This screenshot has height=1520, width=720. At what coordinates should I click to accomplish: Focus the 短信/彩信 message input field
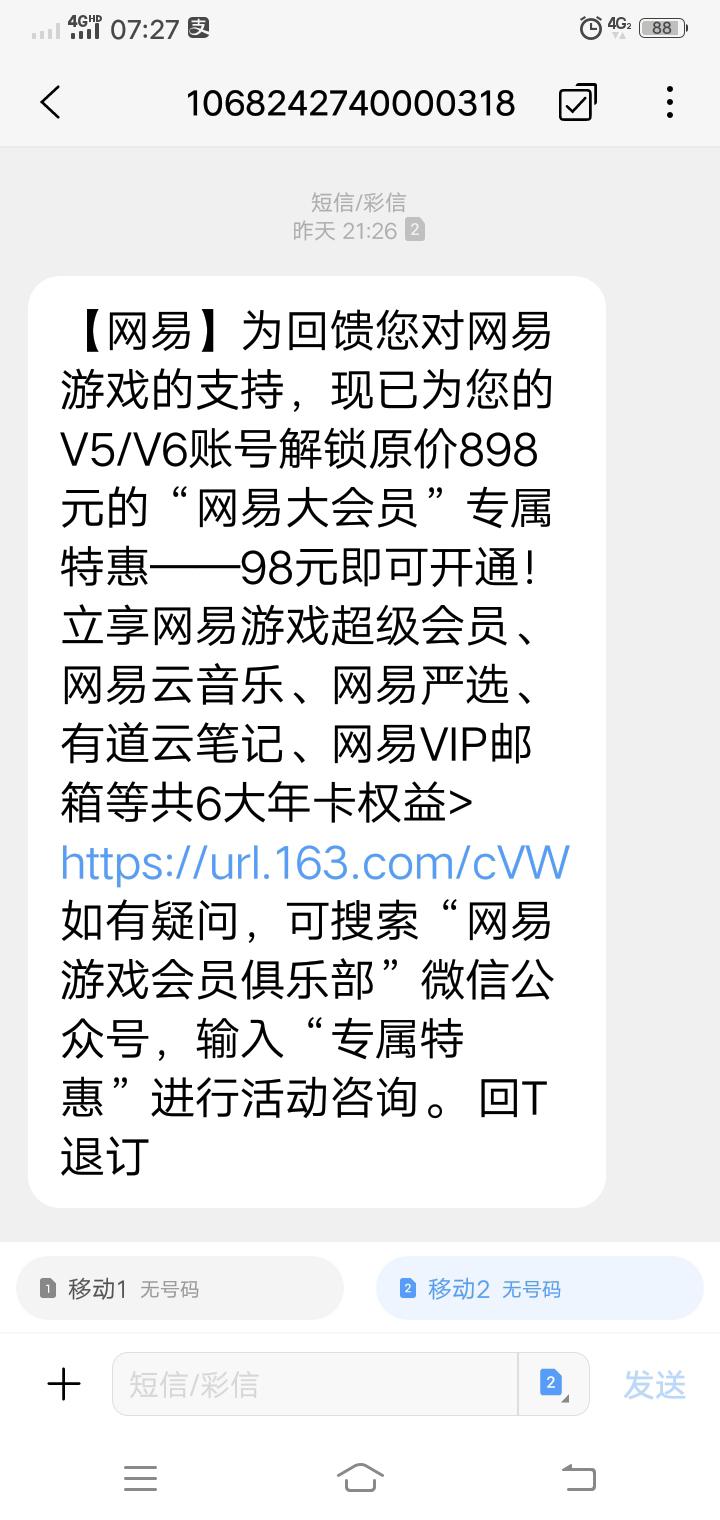tap(314, 1384)
